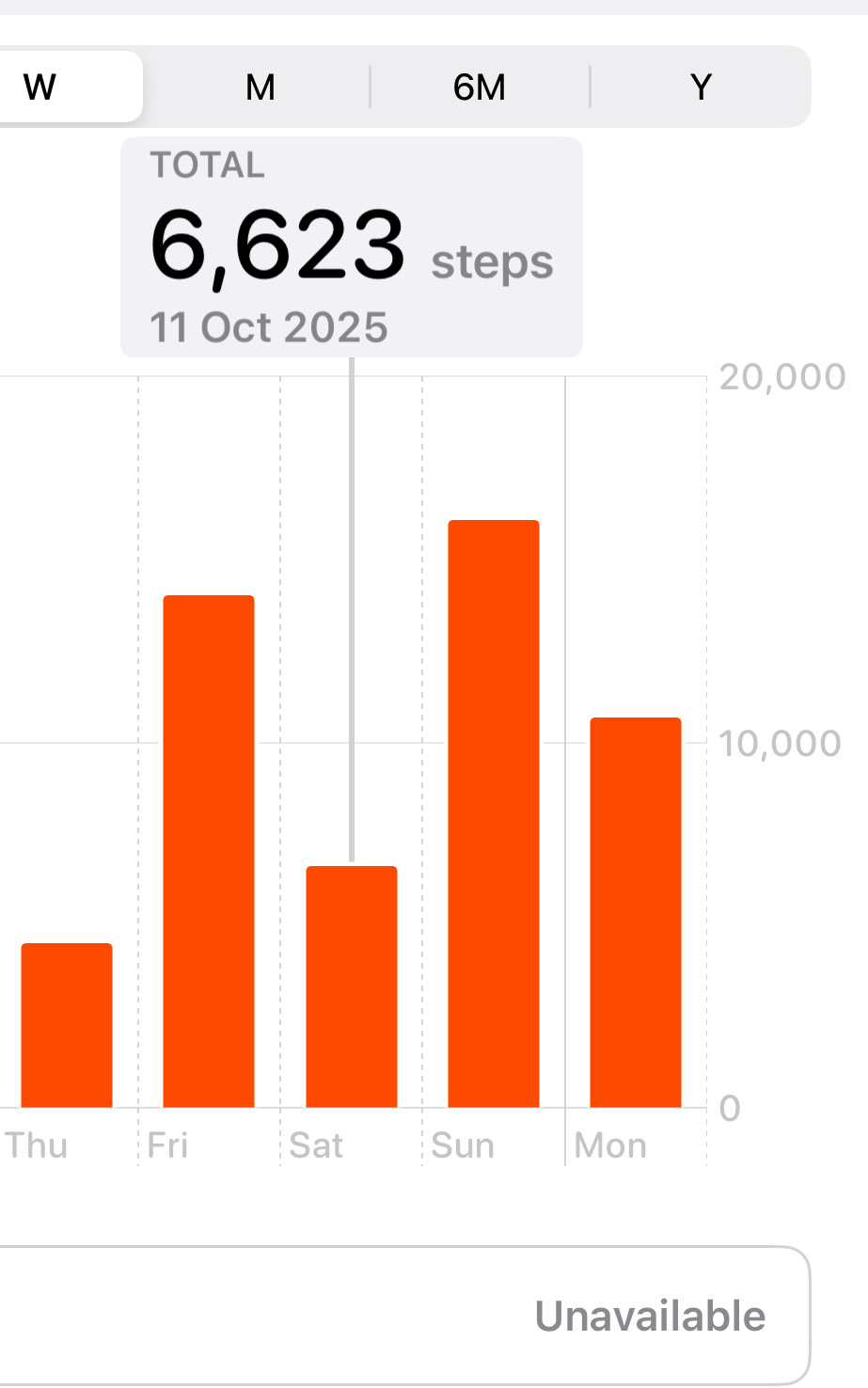This screenshot has height=1388, width=868.
Task: Tap the Fri steps bar
Action: 209,851
